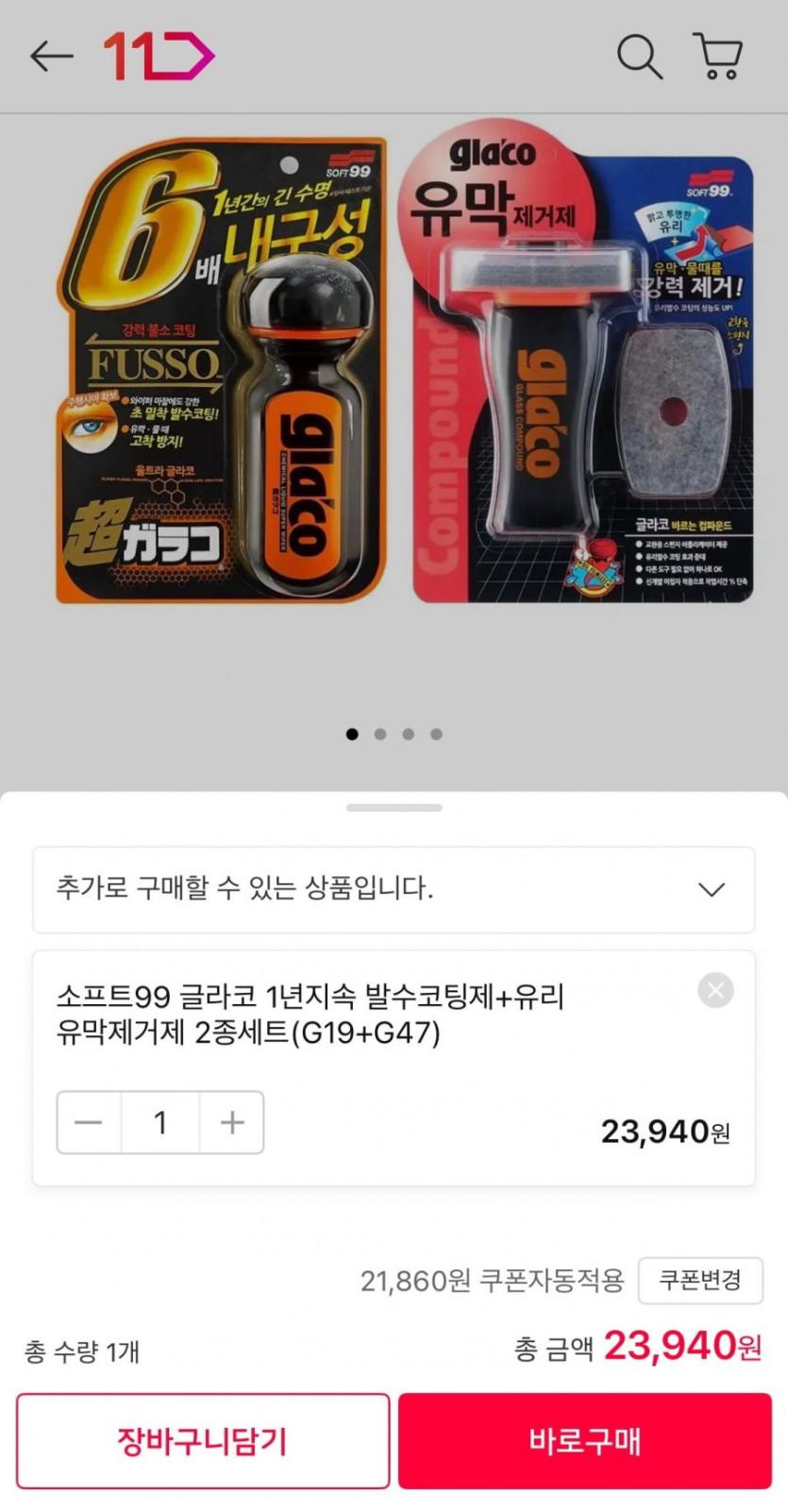Screen dimensions: 788x1512
Task: Select the fourth slide indicator dot
Action: point(435,733)
